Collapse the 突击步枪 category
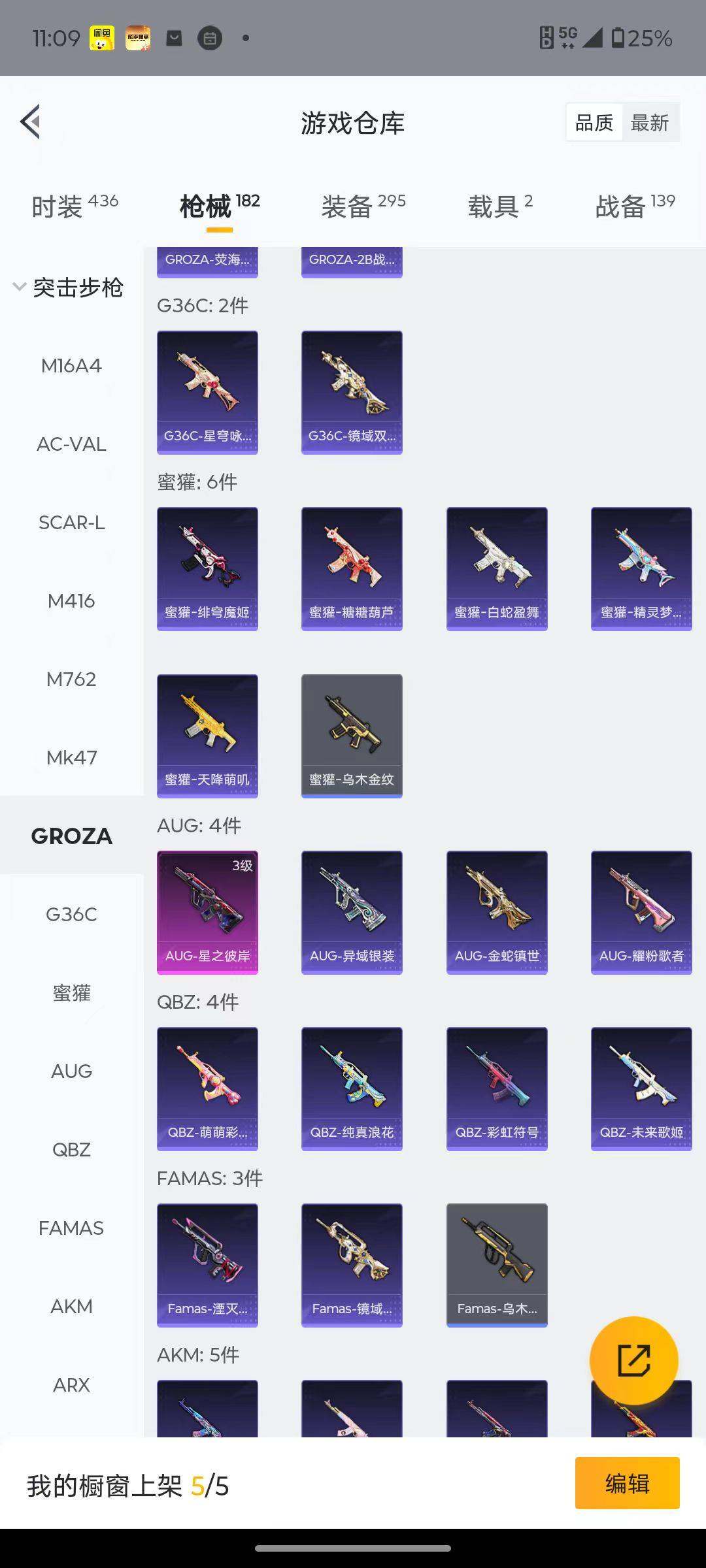This screenshot has height=1568, width=706. coord(69,287)
